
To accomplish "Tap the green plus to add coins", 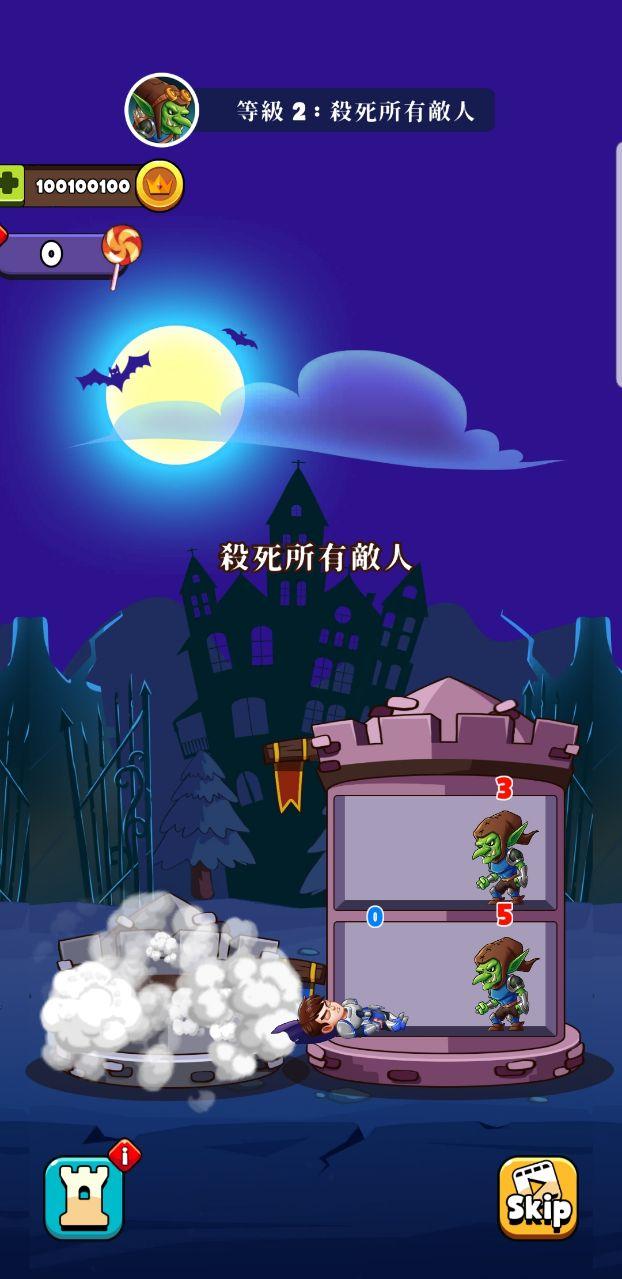I will [x=9, y=186].
